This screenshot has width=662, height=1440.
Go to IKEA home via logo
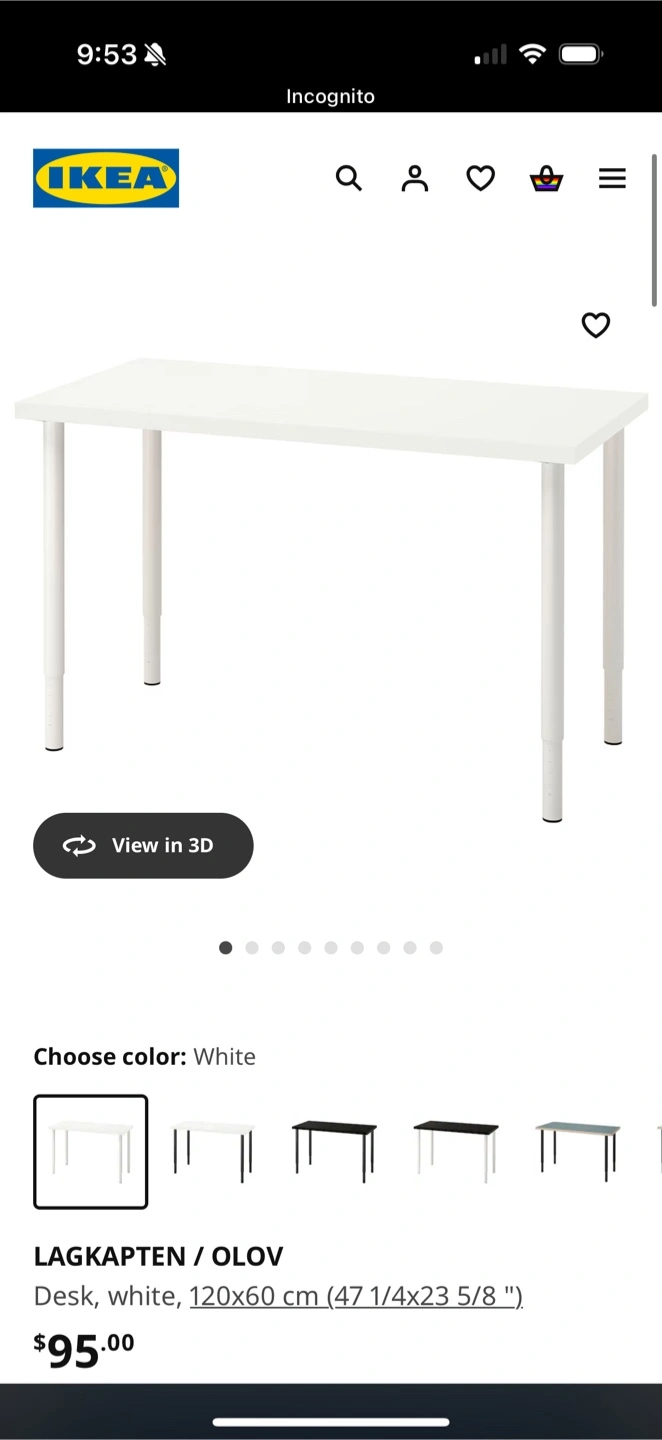click(106, 178)
